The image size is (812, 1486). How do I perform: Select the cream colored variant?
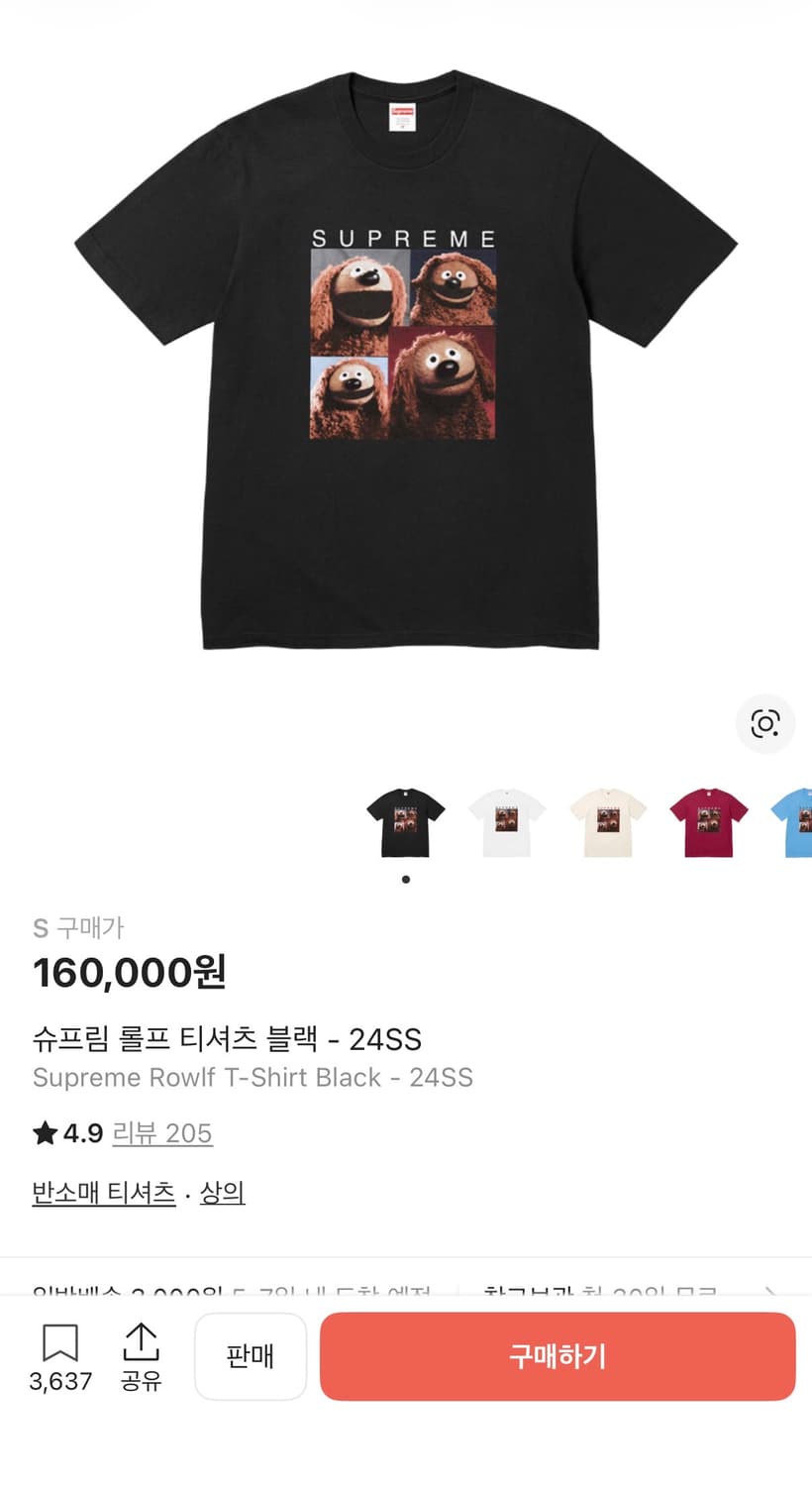(607, 822)
